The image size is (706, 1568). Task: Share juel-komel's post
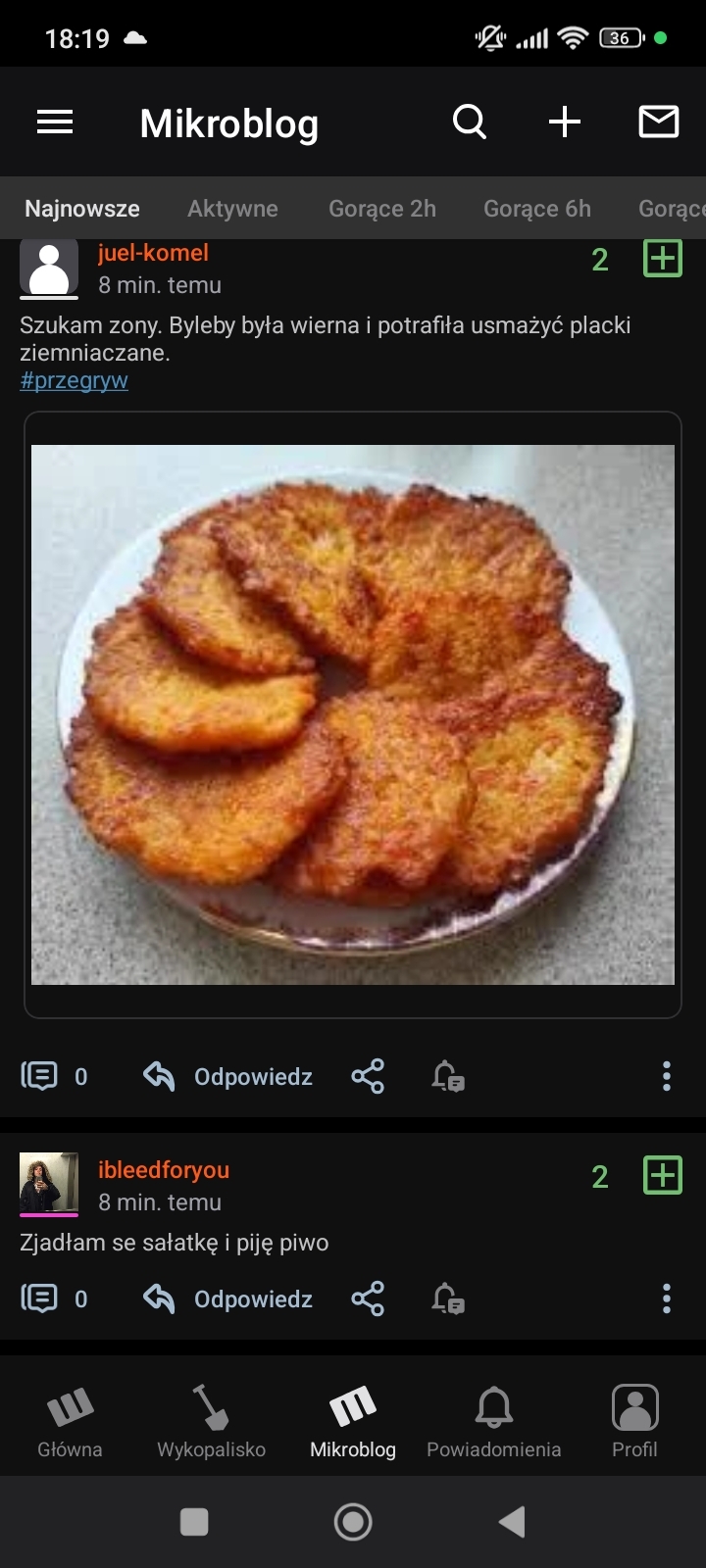click(368, 1077)
